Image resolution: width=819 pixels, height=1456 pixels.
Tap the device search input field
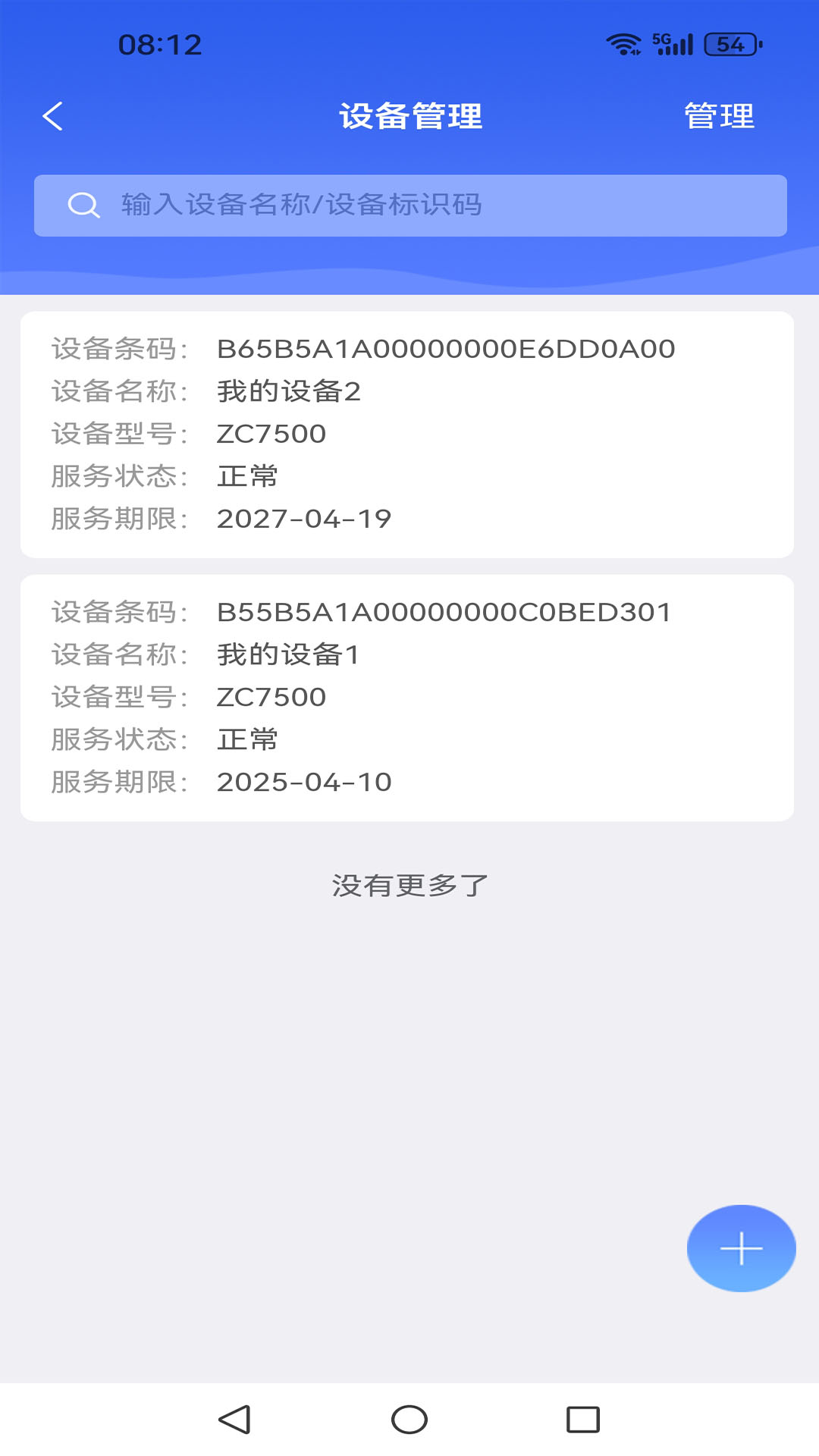(x=409, y=204)
